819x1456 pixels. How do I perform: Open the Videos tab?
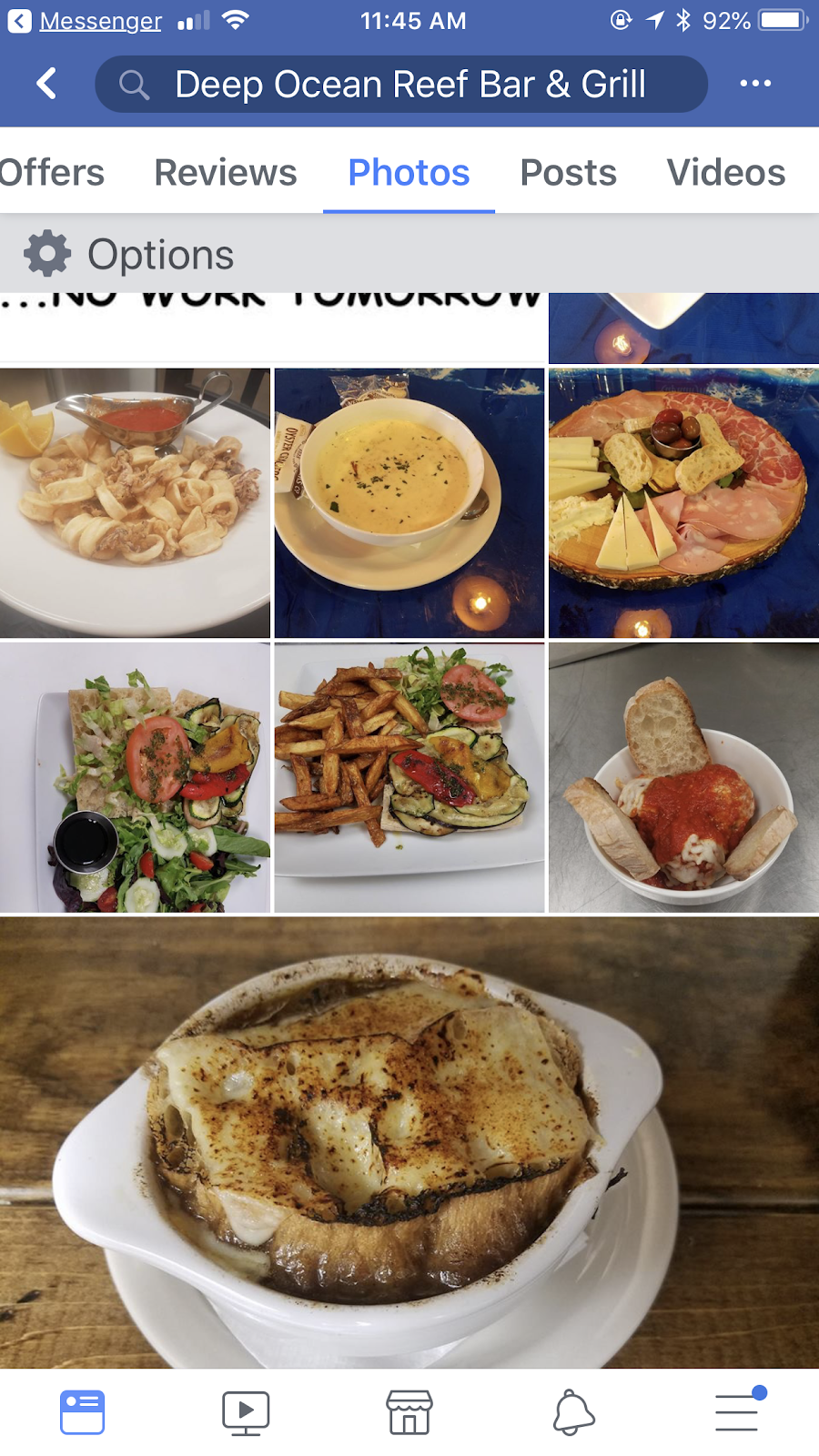coord(725,172)
